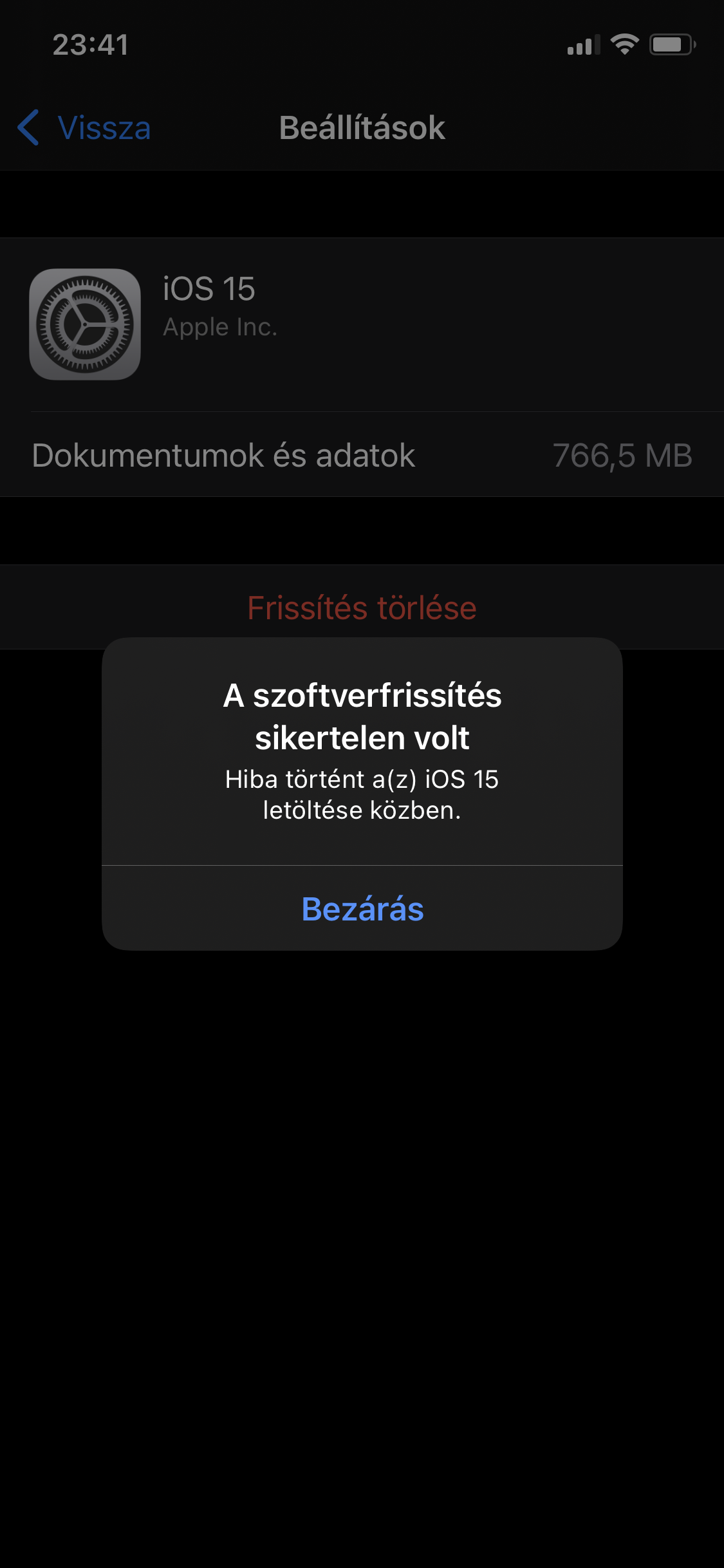Viewport: 724px width, 1568px height.
Task: Dismiss the alert with Bezárás
Action: point(362,908)
